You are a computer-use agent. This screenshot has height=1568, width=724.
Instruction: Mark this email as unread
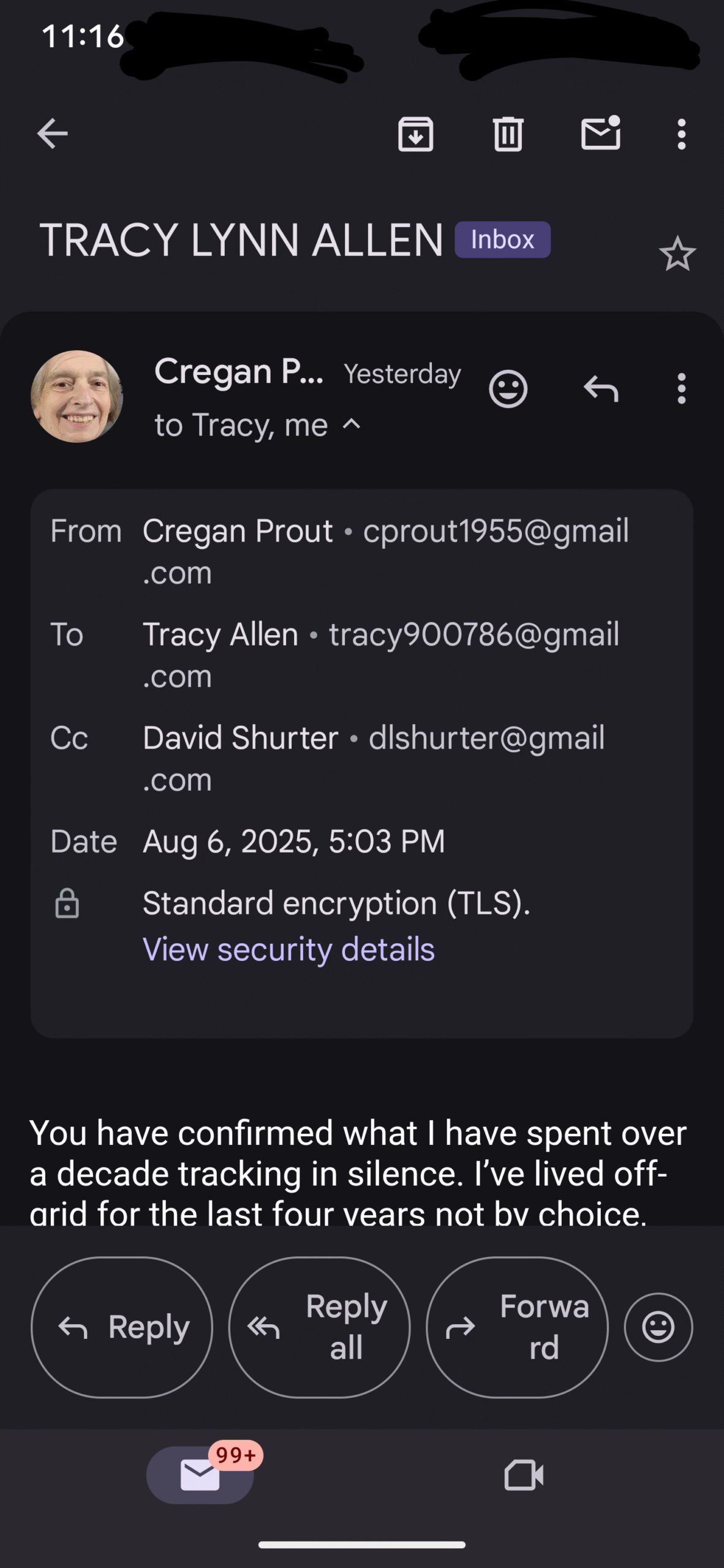pyautogui.click(x=601, y=132)
